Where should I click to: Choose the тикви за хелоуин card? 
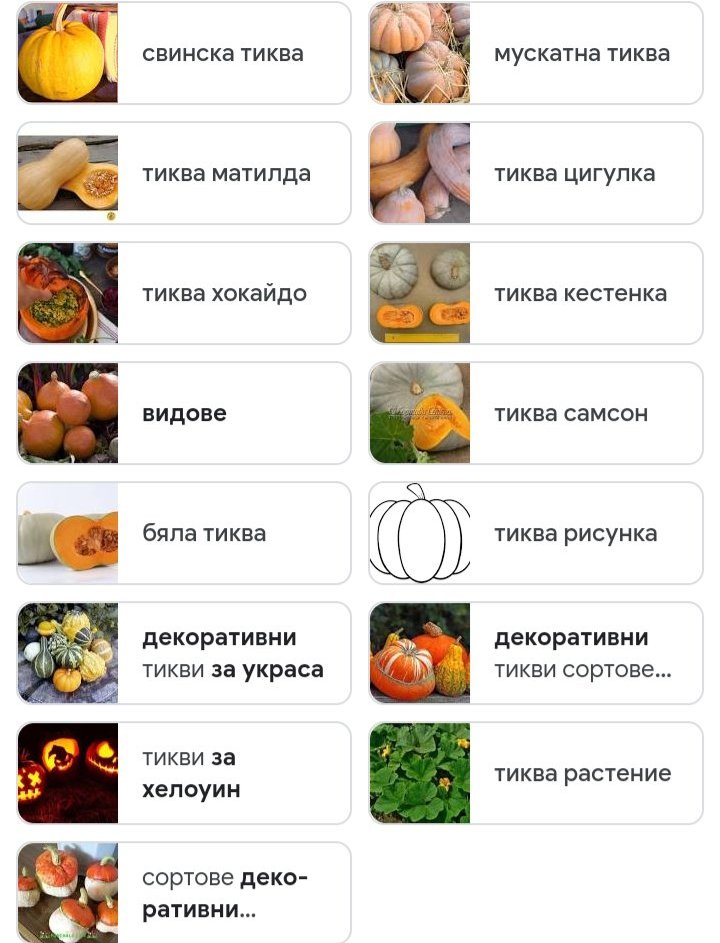[184, 773]
